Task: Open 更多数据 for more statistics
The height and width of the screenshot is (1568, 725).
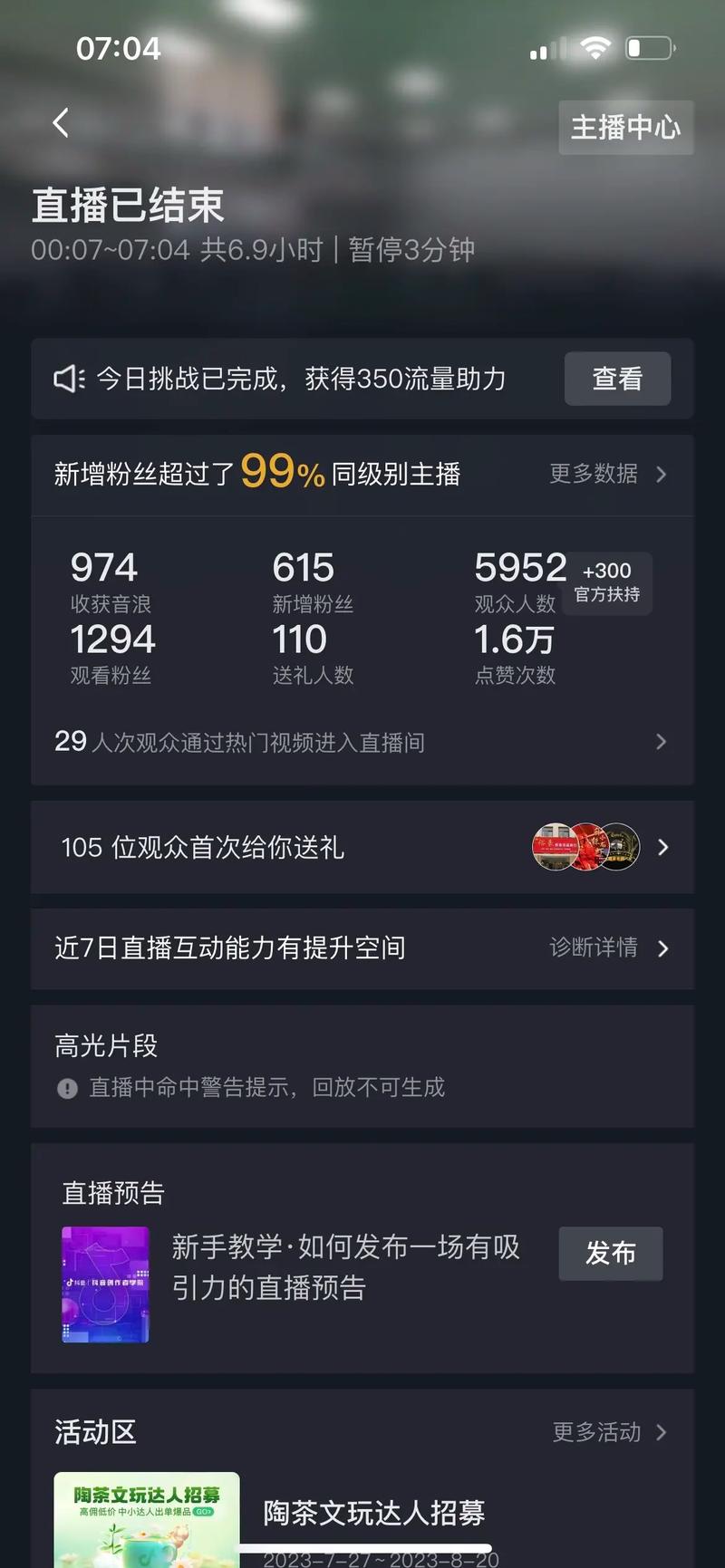Action: (606, 474)
